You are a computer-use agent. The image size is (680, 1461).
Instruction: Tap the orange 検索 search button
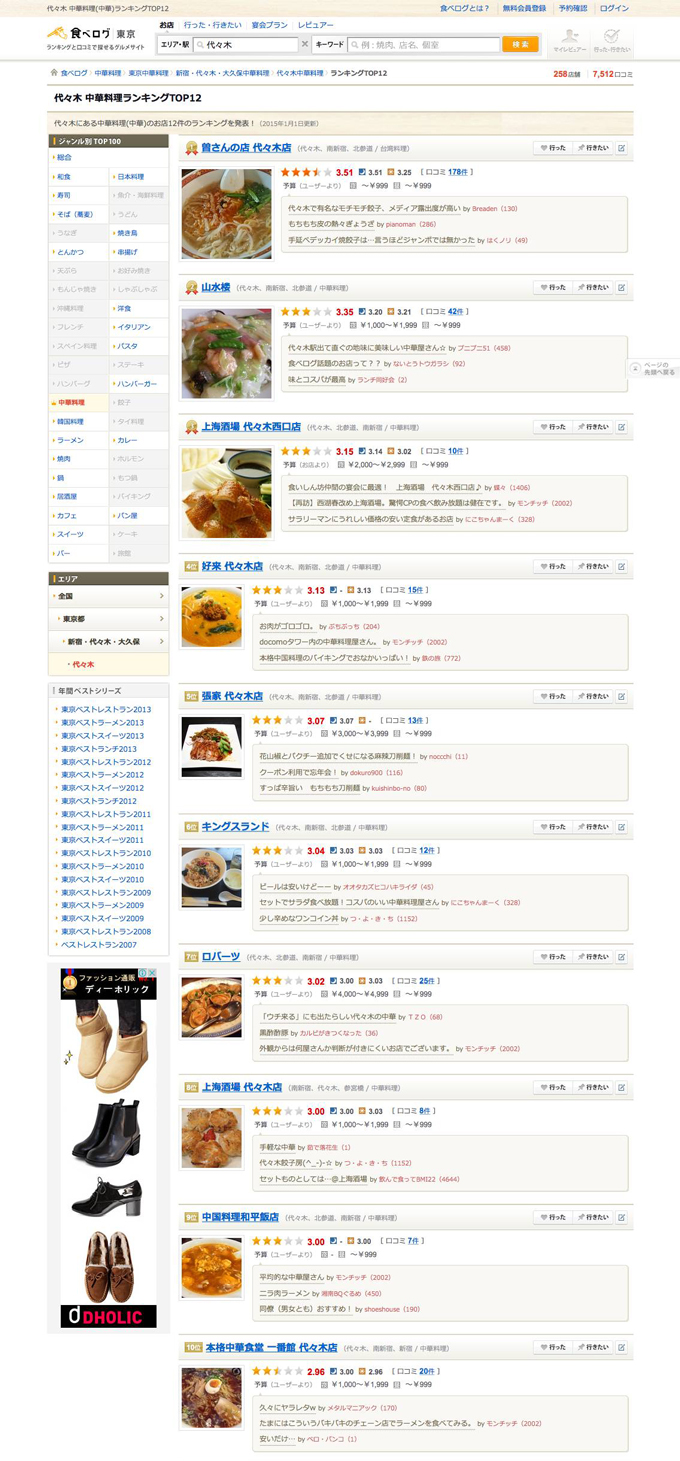520,45
